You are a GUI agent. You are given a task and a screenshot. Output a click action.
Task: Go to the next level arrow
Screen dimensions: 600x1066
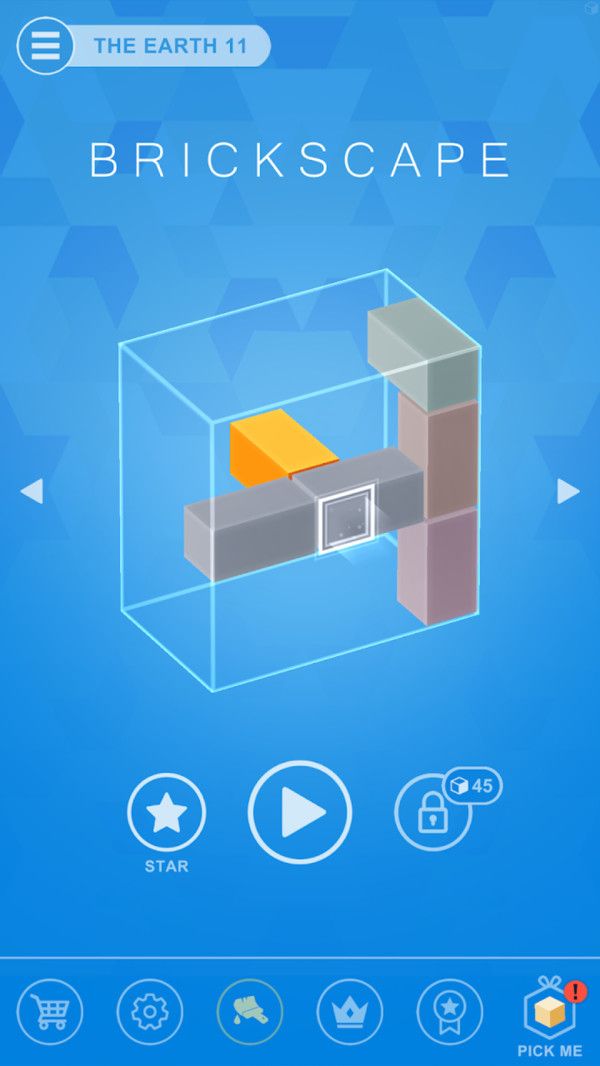point(568,491)
